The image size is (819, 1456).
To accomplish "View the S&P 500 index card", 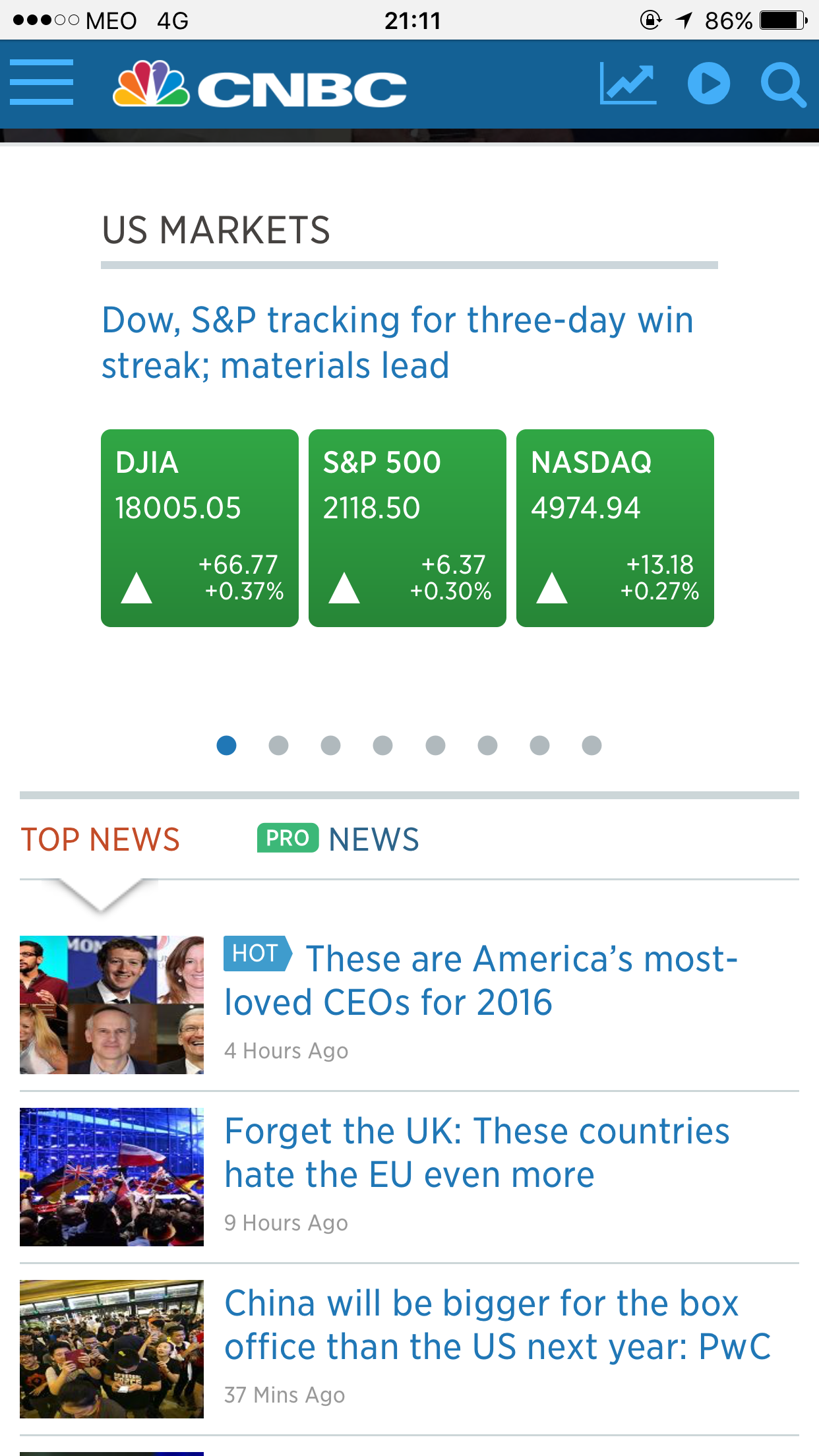I will click(408, 528).
